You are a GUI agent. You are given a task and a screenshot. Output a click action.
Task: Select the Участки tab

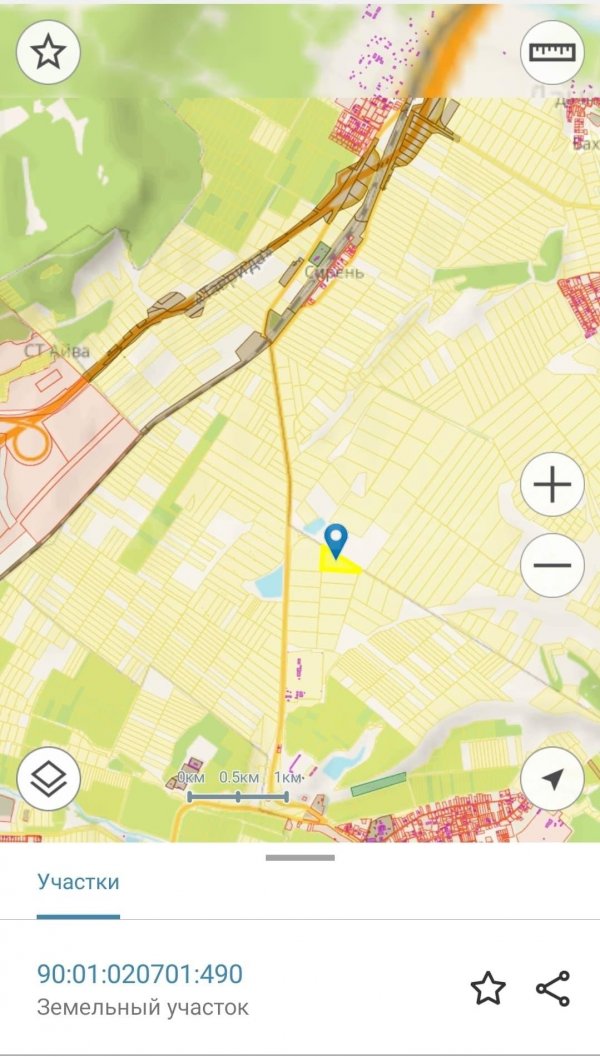tap(78, 882)
